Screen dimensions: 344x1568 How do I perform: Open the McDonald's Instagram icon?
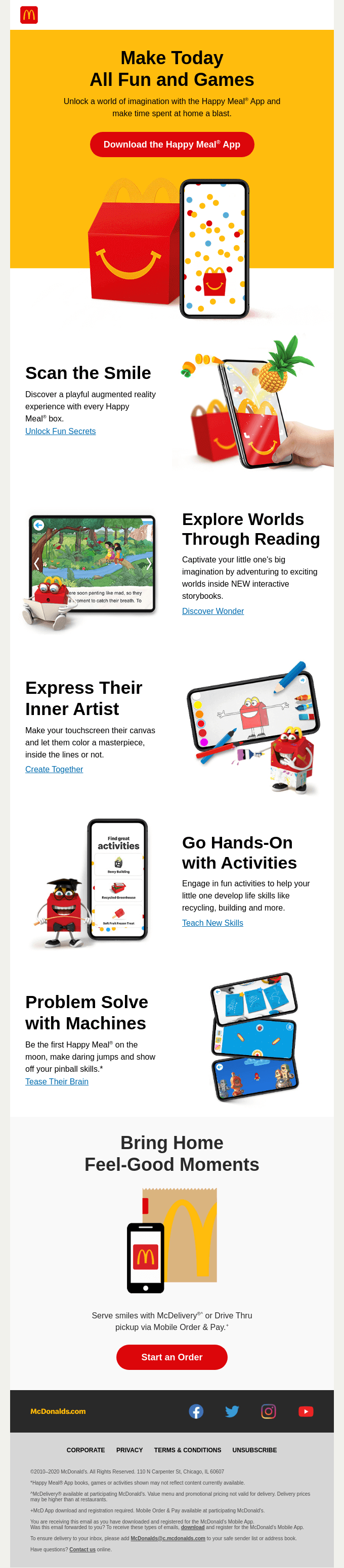tap(269, 1411)
